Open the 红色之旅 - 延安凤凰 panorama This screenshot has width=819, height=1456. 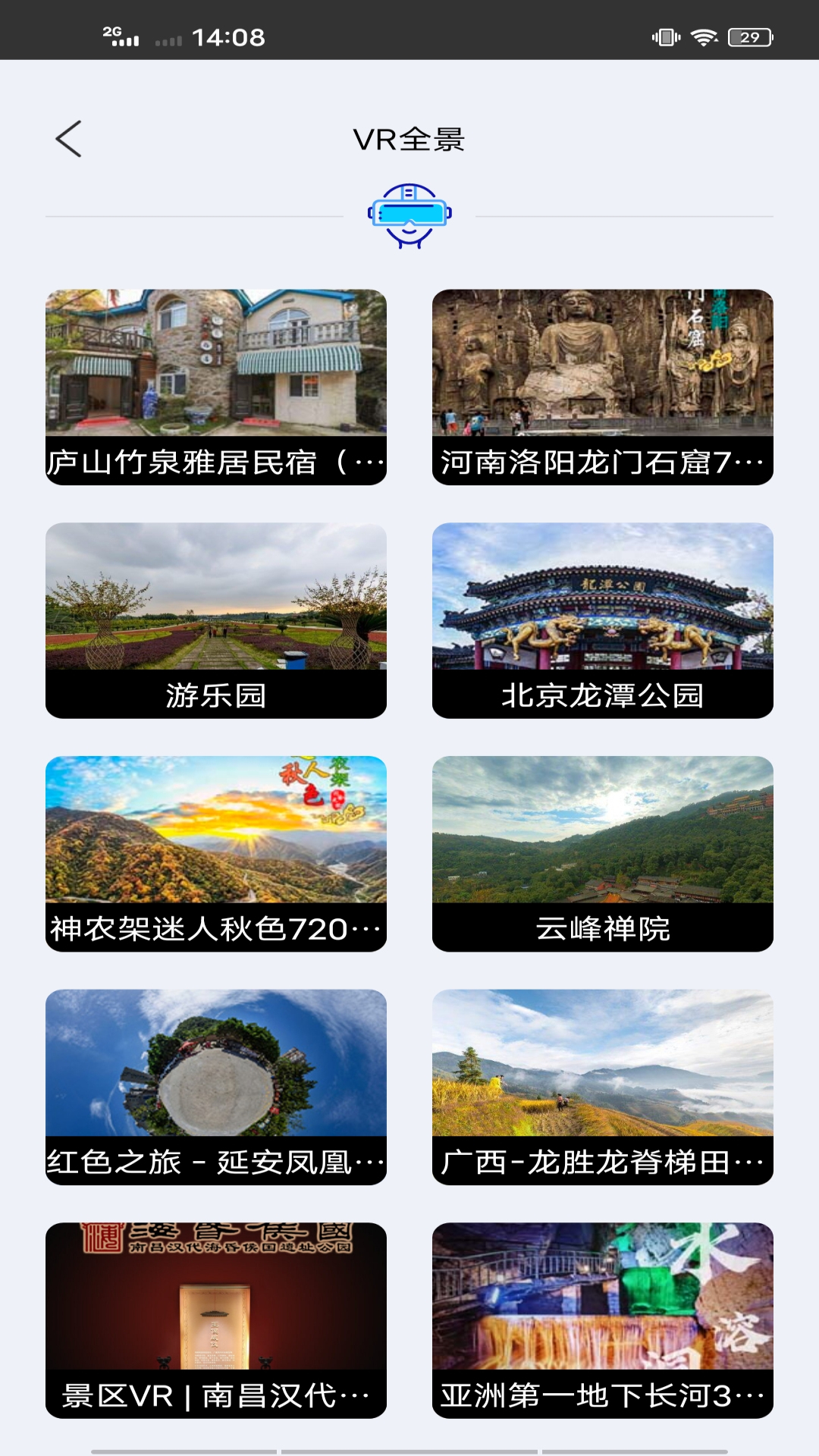pyautogui.click(x=216, y=1087)
